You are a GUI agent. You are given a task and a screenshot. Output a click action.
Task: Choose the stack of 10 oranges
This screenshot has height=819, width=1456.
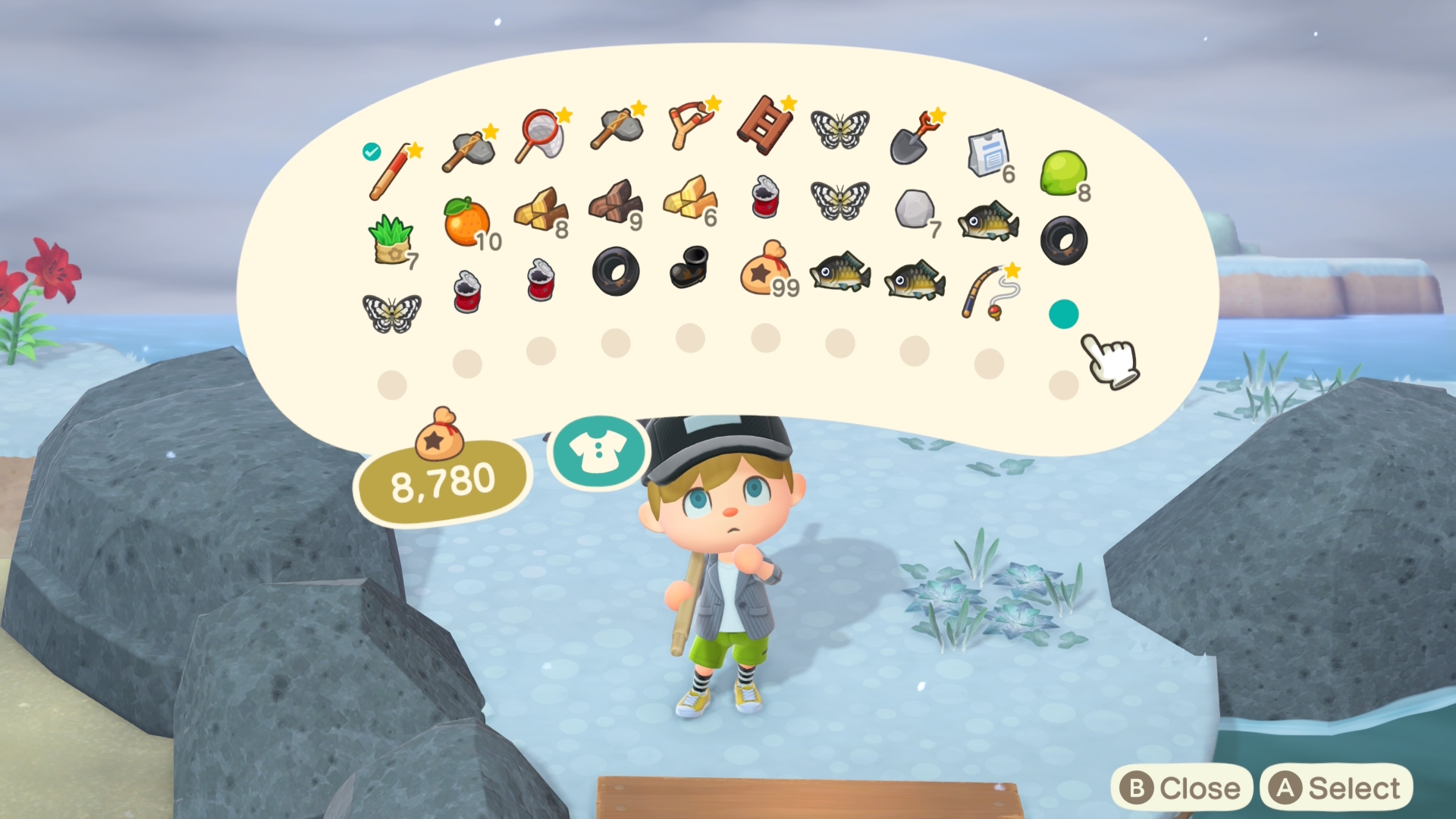467,222
